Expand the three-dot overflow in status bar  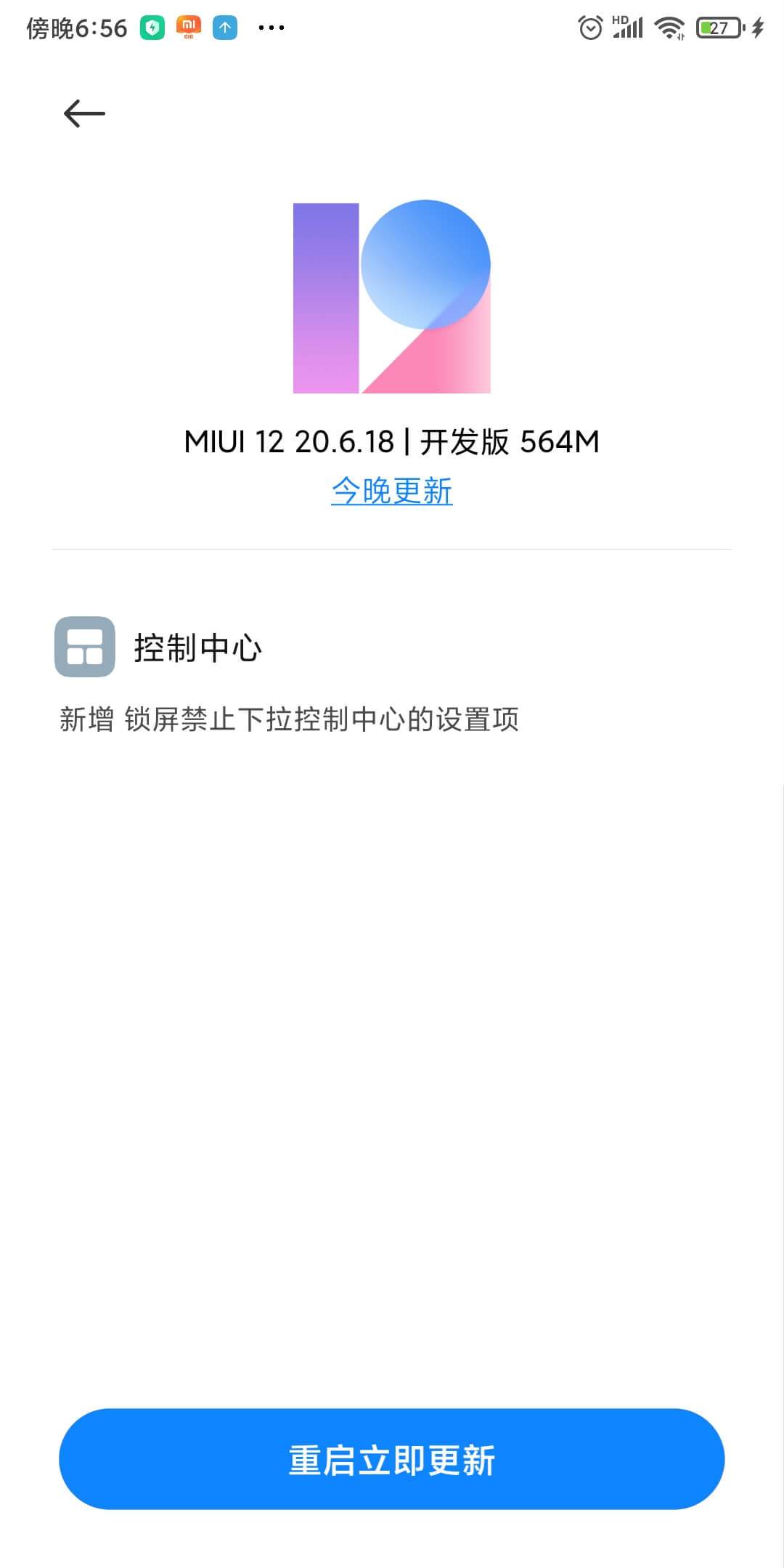(269, 28)
